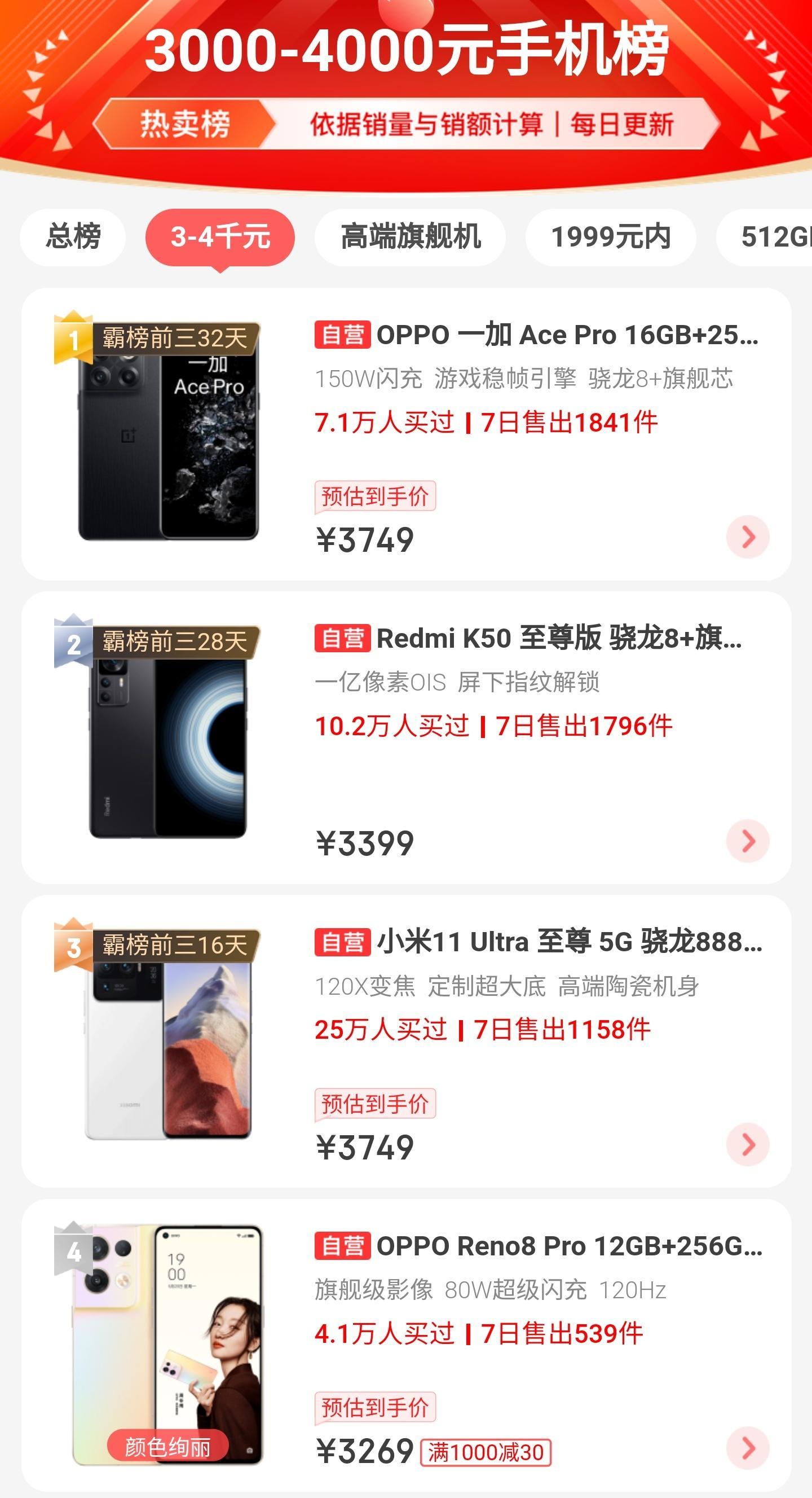
Task: Select the 3-4千元 tab
Action: click(220, 236)
